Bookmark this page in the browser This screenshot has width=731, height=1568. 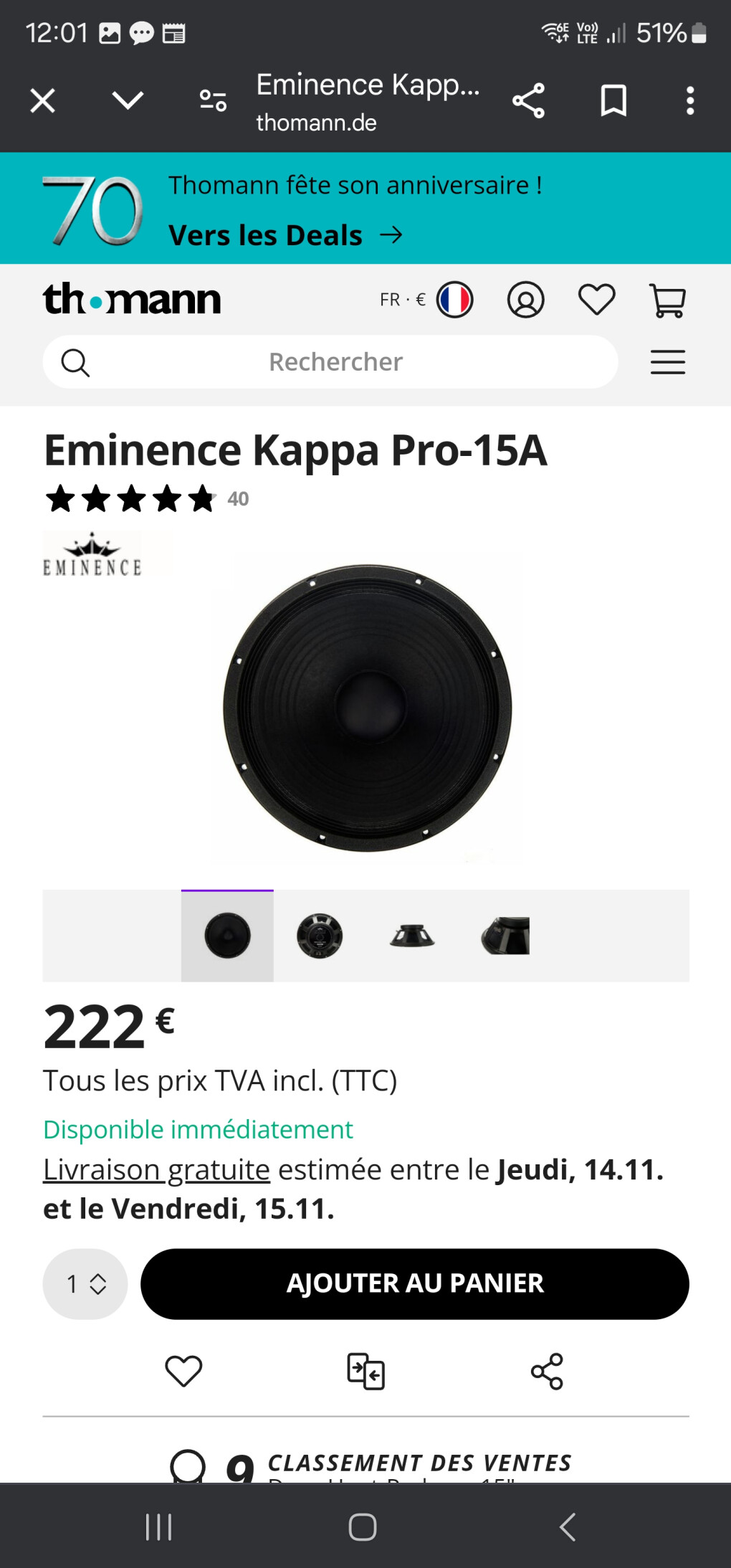tap(613, 101)
